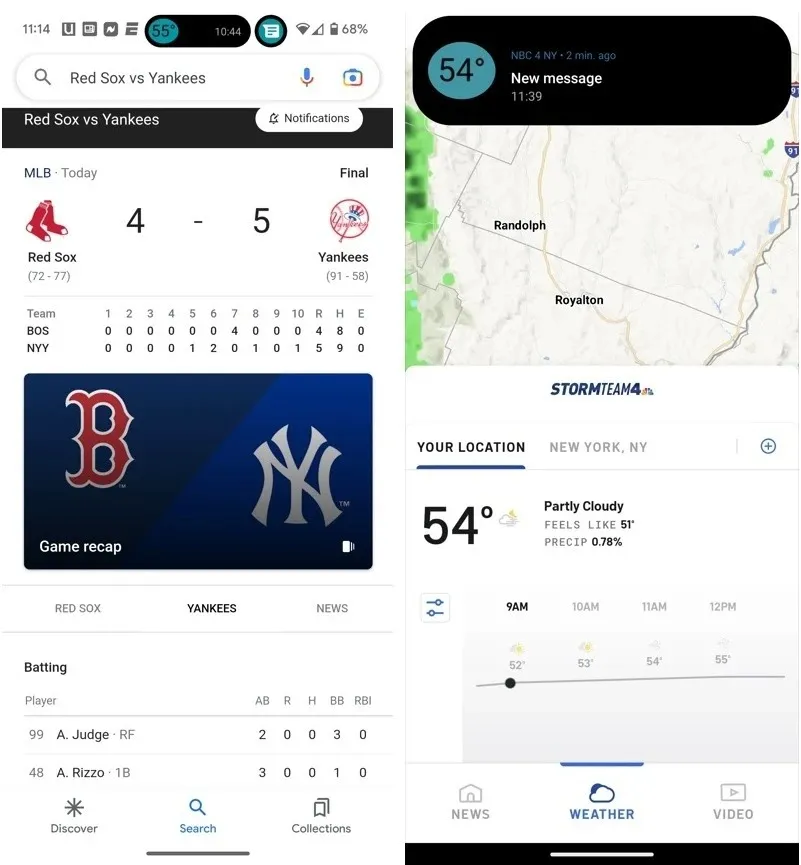Open A. Judge's player row

[x=198, y=734]
